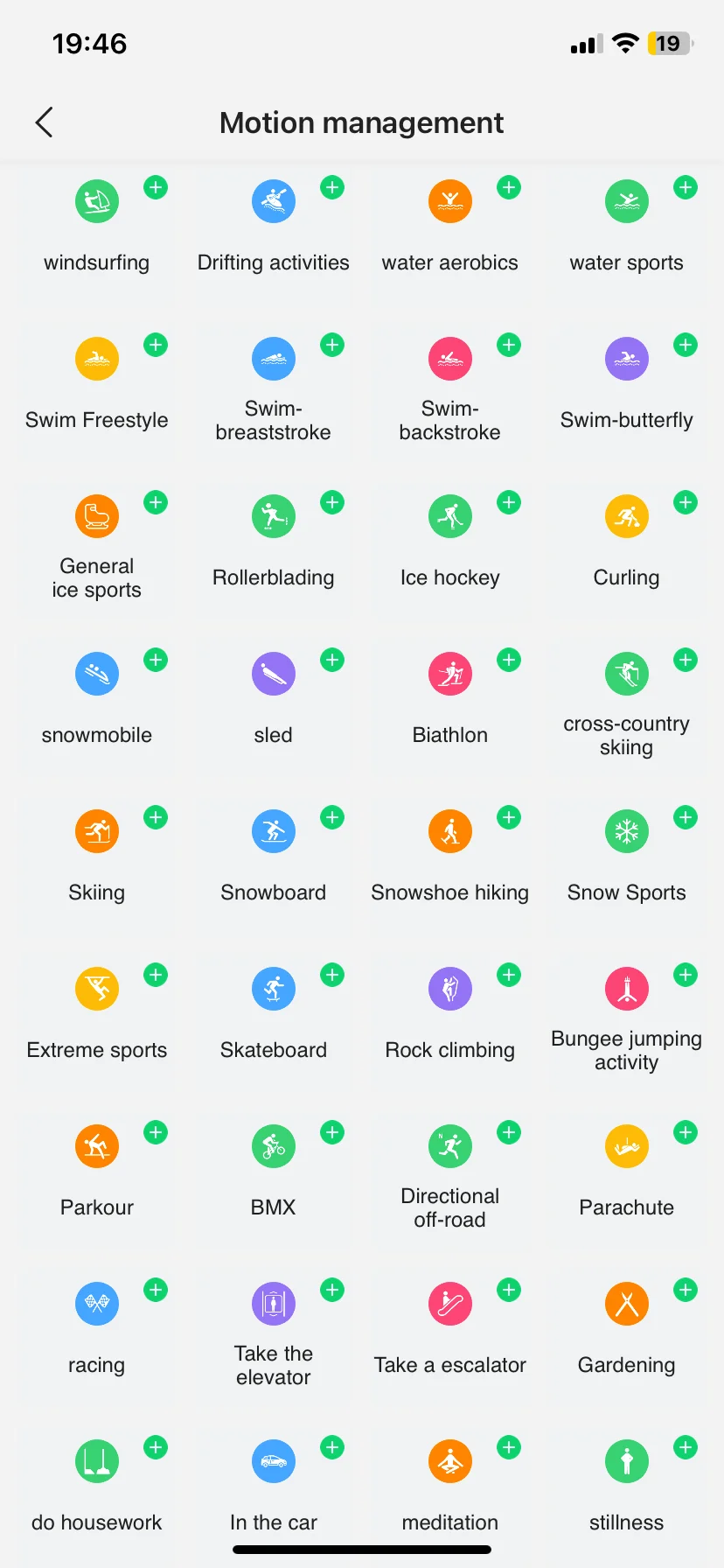The image size is (724, 1568).
Task: Tap the plus badge on snowmobile
Action: (156, 660)
